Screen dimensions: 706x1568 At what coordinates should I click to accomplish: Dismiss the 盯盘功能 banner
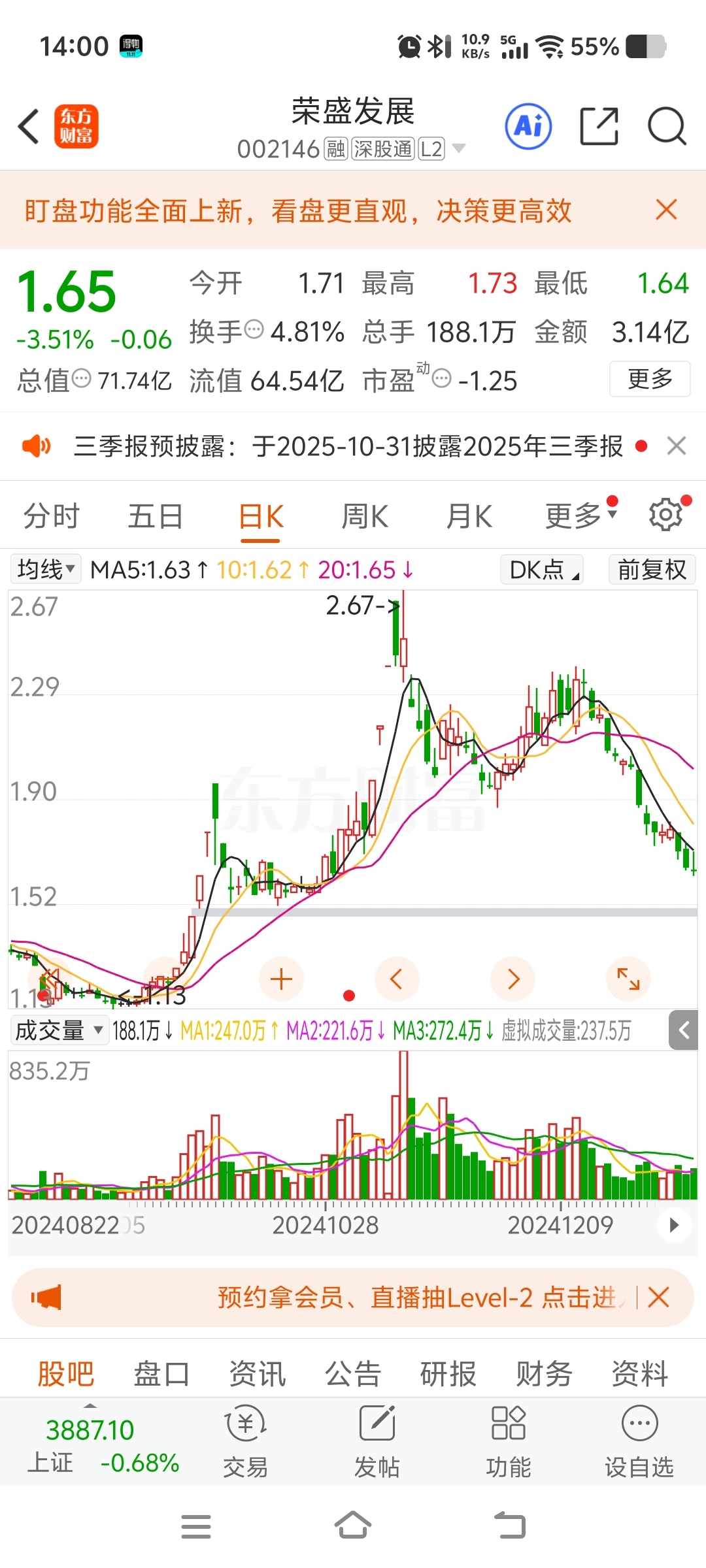[666, 210]
